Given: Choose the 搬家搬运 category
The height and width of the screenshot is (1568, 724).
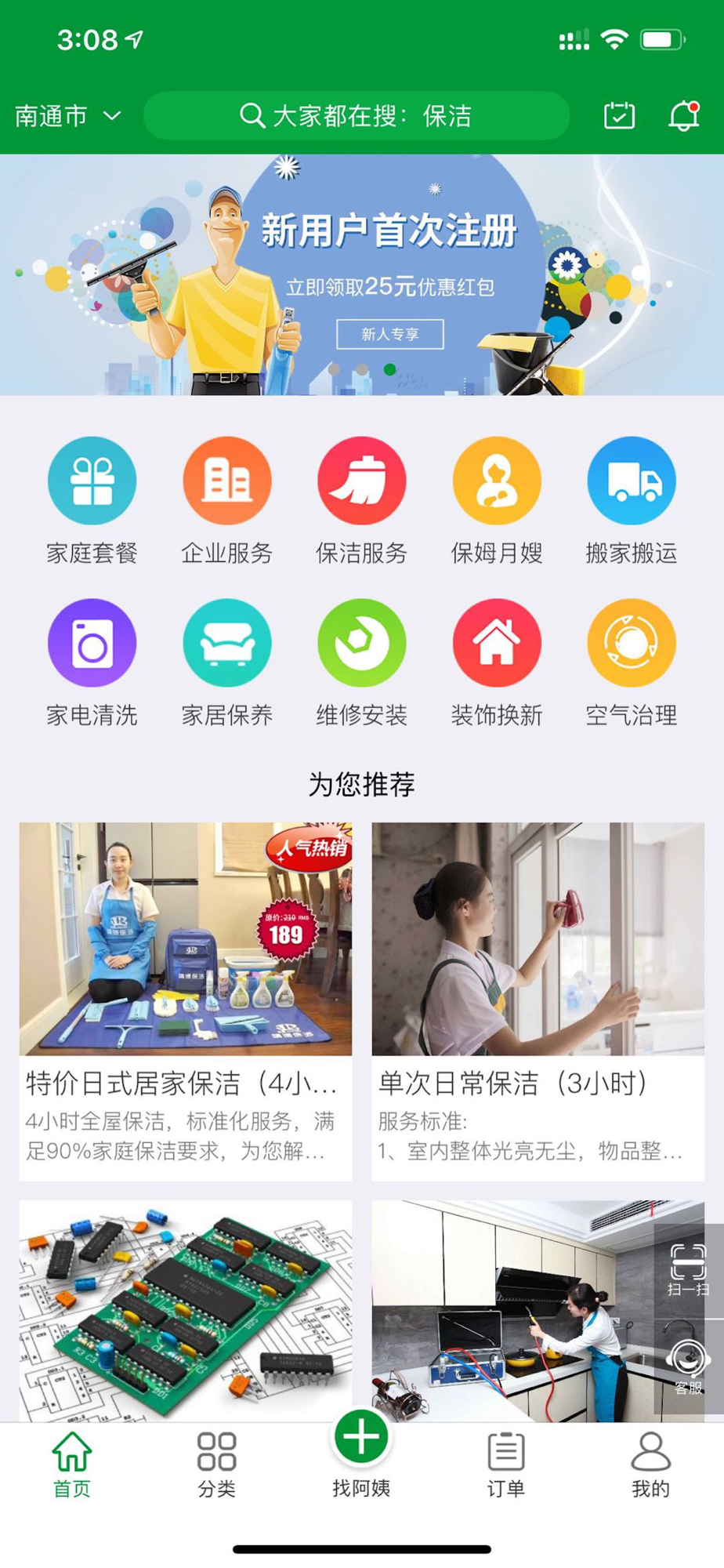Looking at the screenshot, I should (x=632, y=500).
